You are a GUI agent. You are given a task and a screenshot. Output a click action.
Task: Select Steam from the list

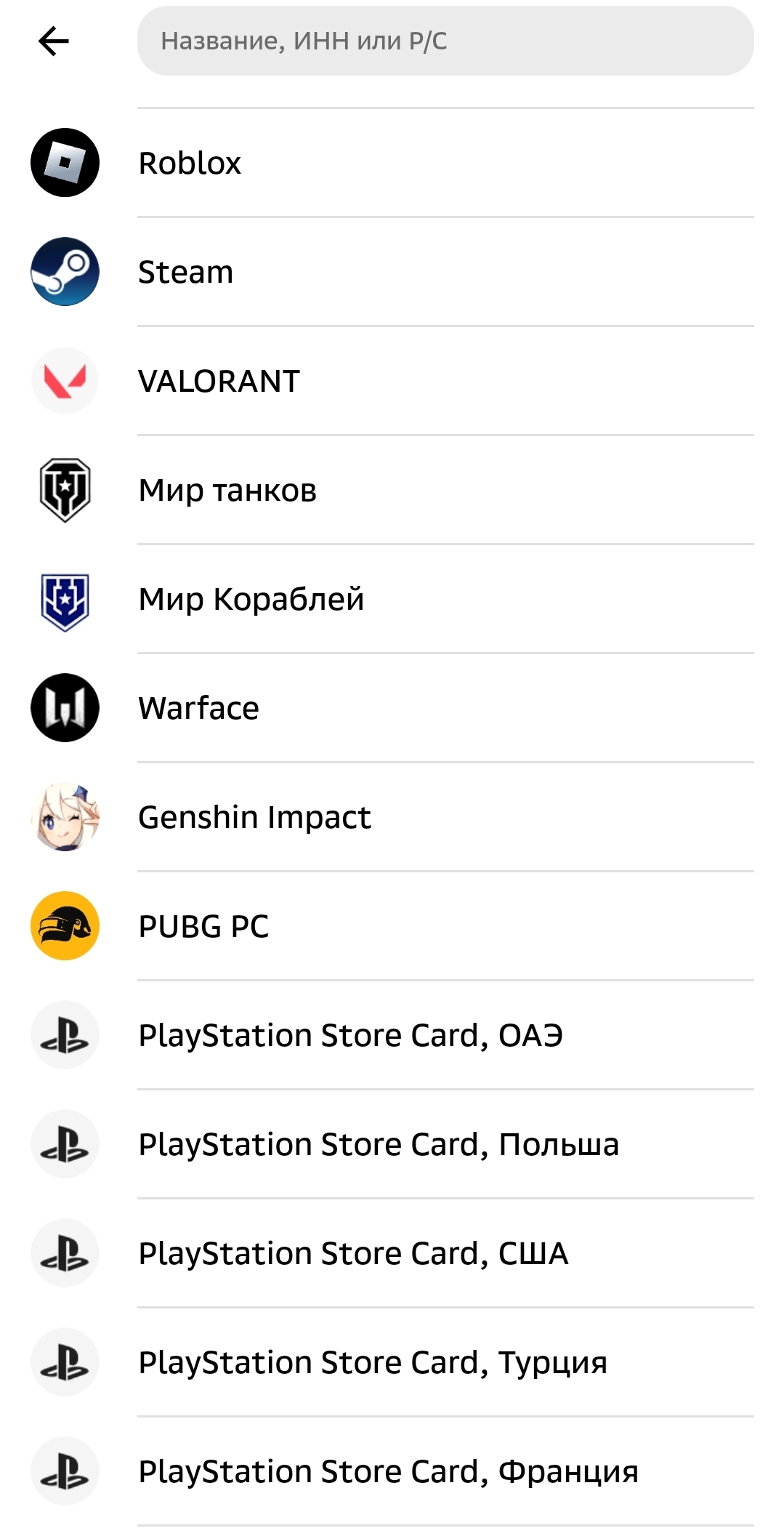click(x=392, y=272)
